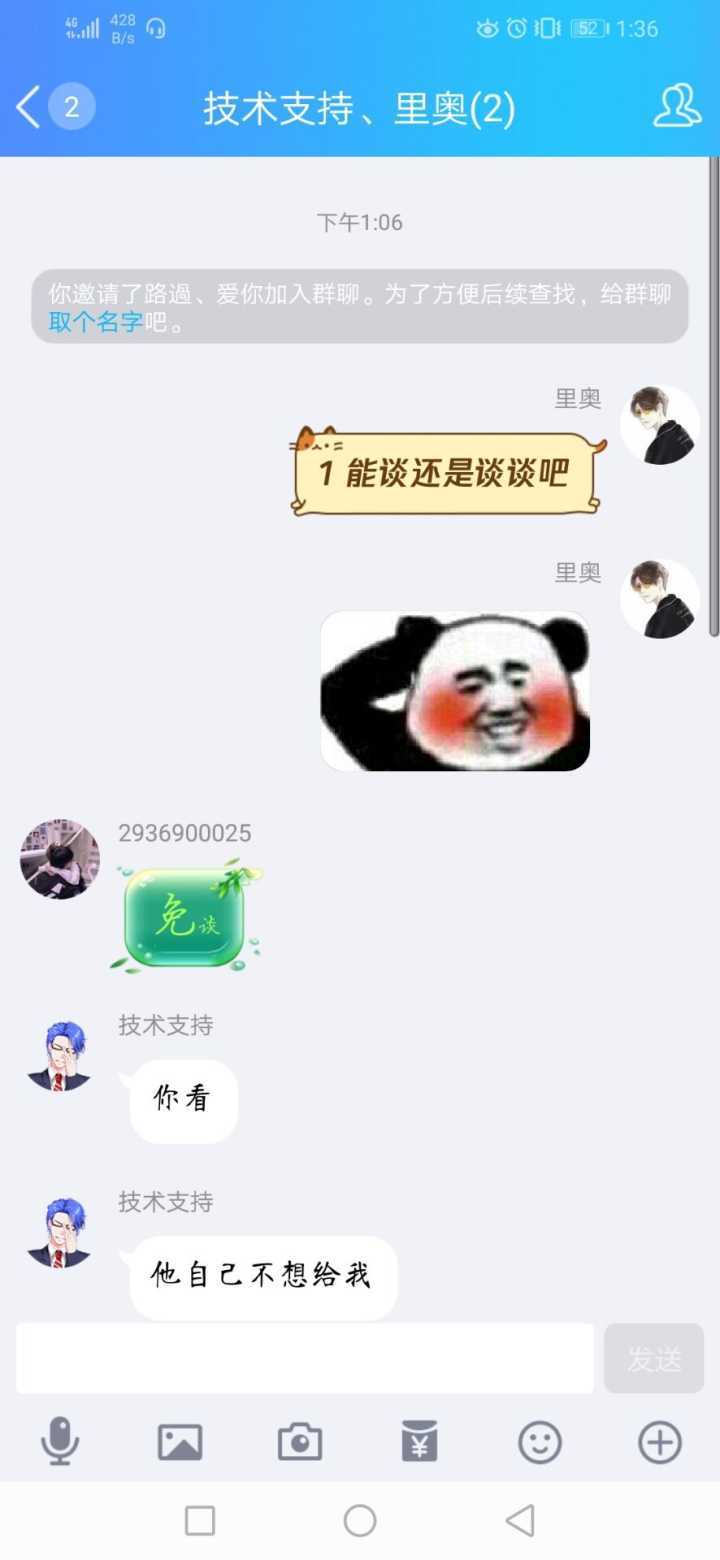Open the camera to take a photo

pyautogui.click(x=300, y=1442)
